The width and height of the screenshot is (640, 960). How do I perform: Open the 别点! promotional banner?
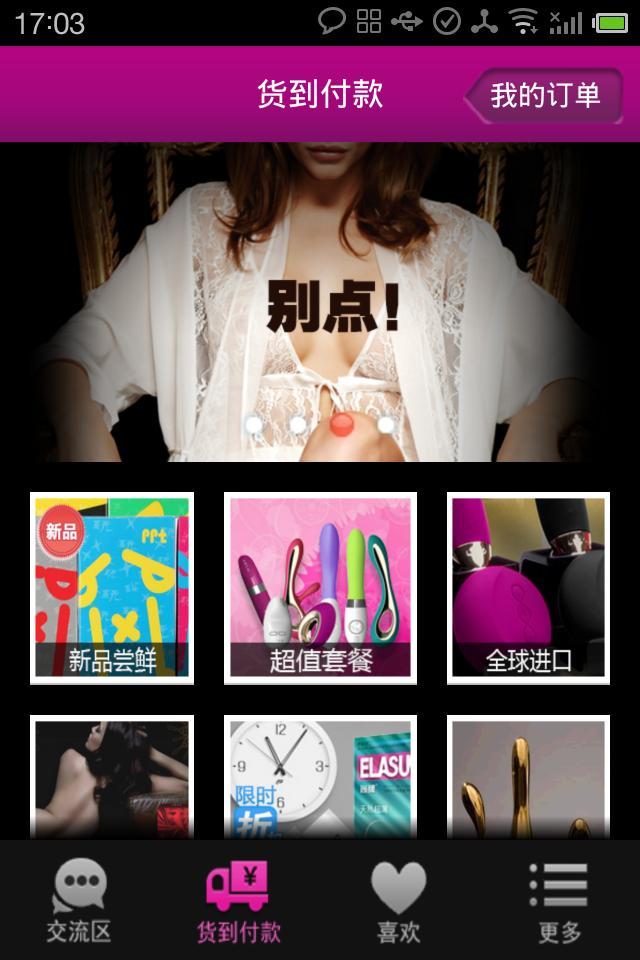click(320, 302)
